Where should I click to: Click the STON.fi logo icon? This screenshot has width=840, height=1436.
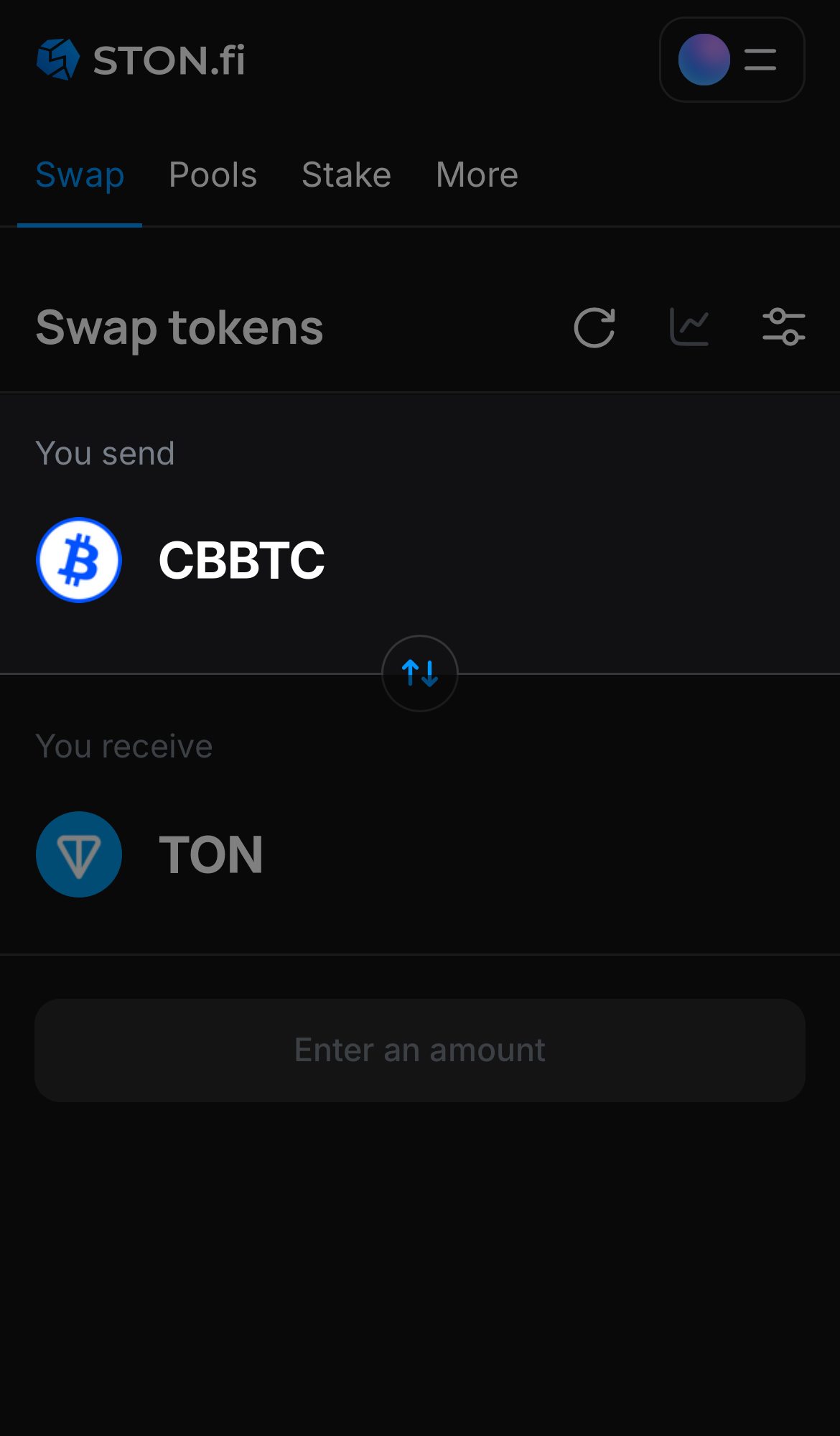coord(58,59)
